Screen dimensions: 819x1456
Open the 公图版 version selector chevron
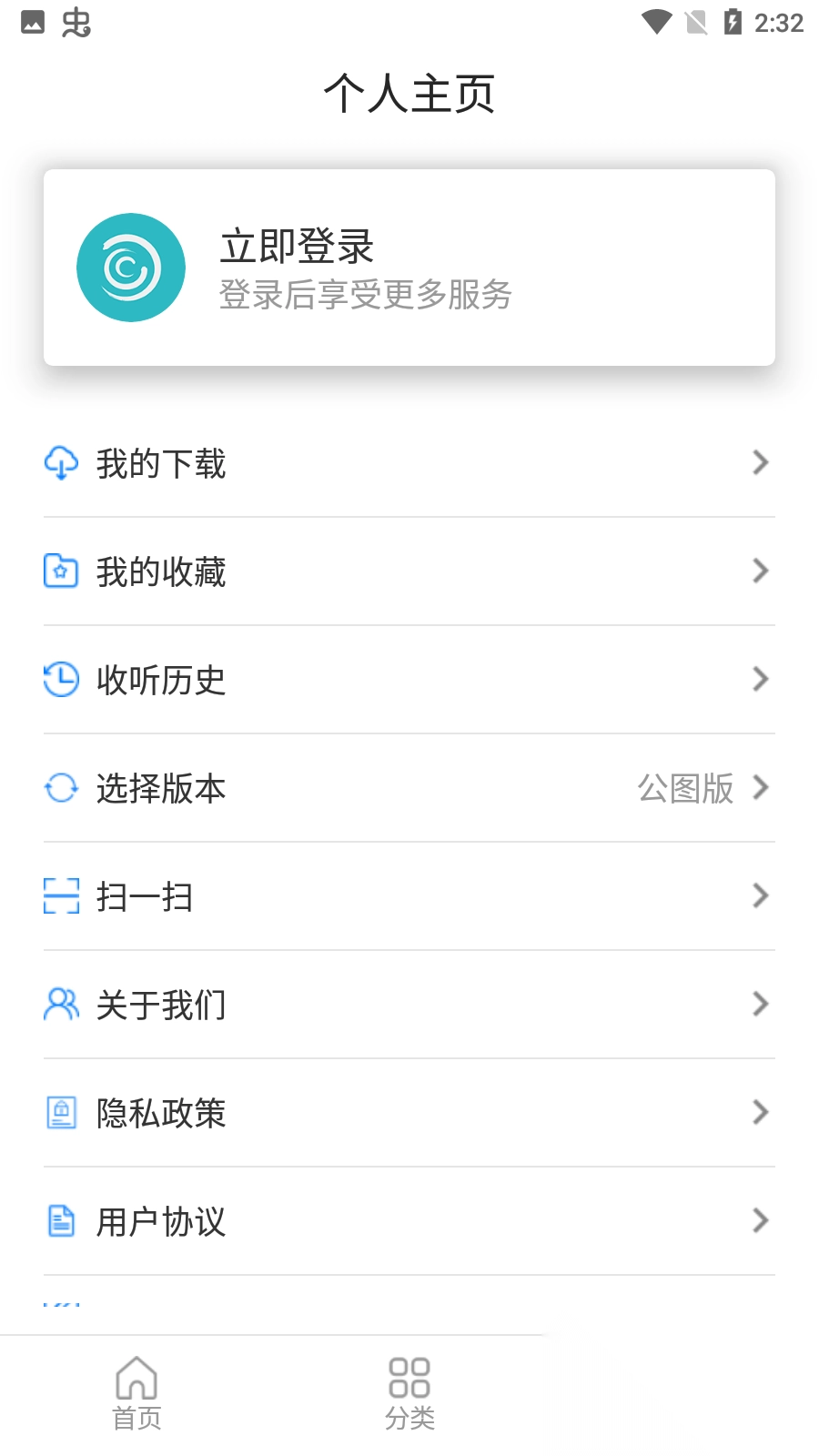click(x=761, y=788)
